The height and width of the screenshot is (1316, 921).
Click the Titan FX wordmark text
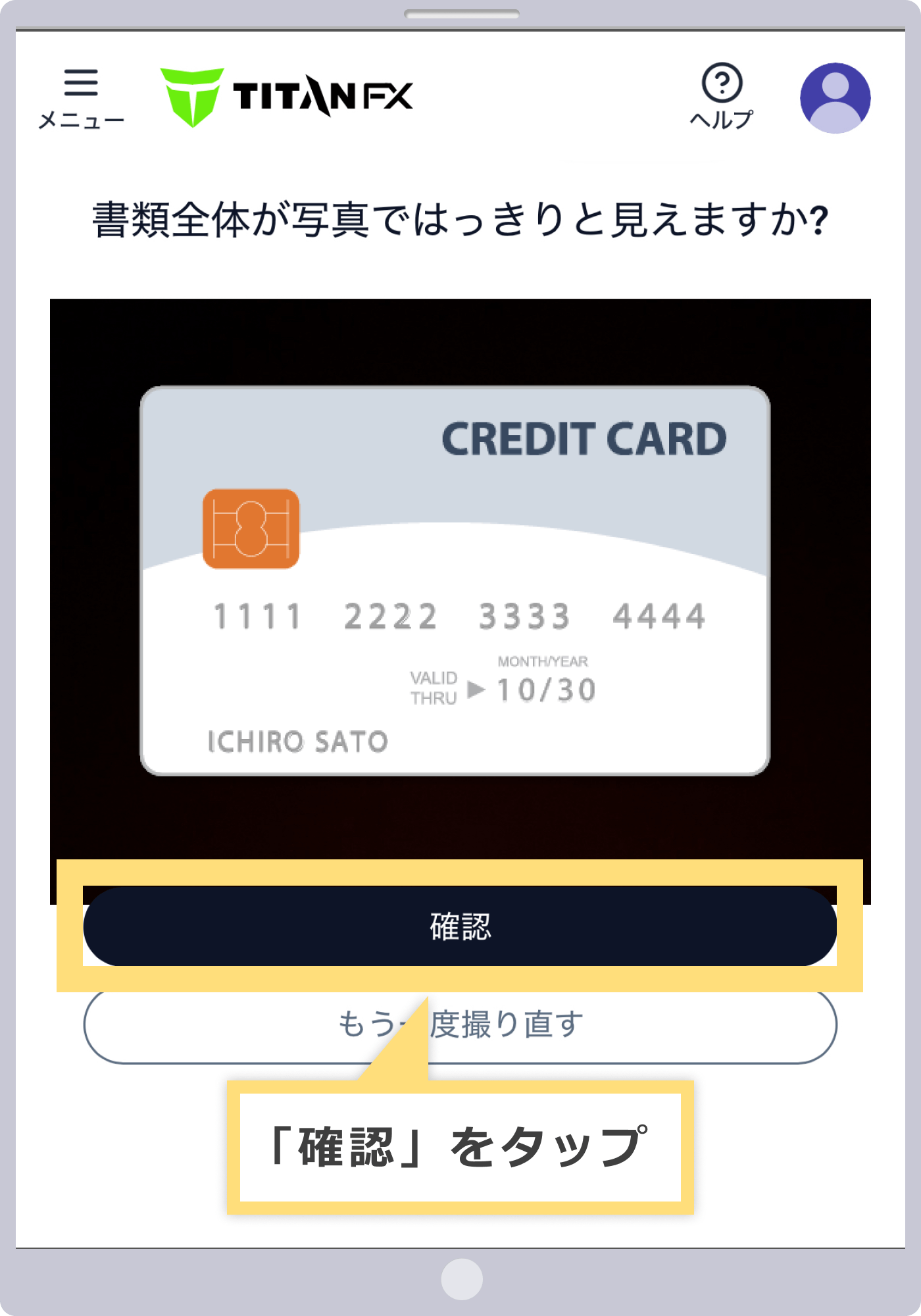326,95
